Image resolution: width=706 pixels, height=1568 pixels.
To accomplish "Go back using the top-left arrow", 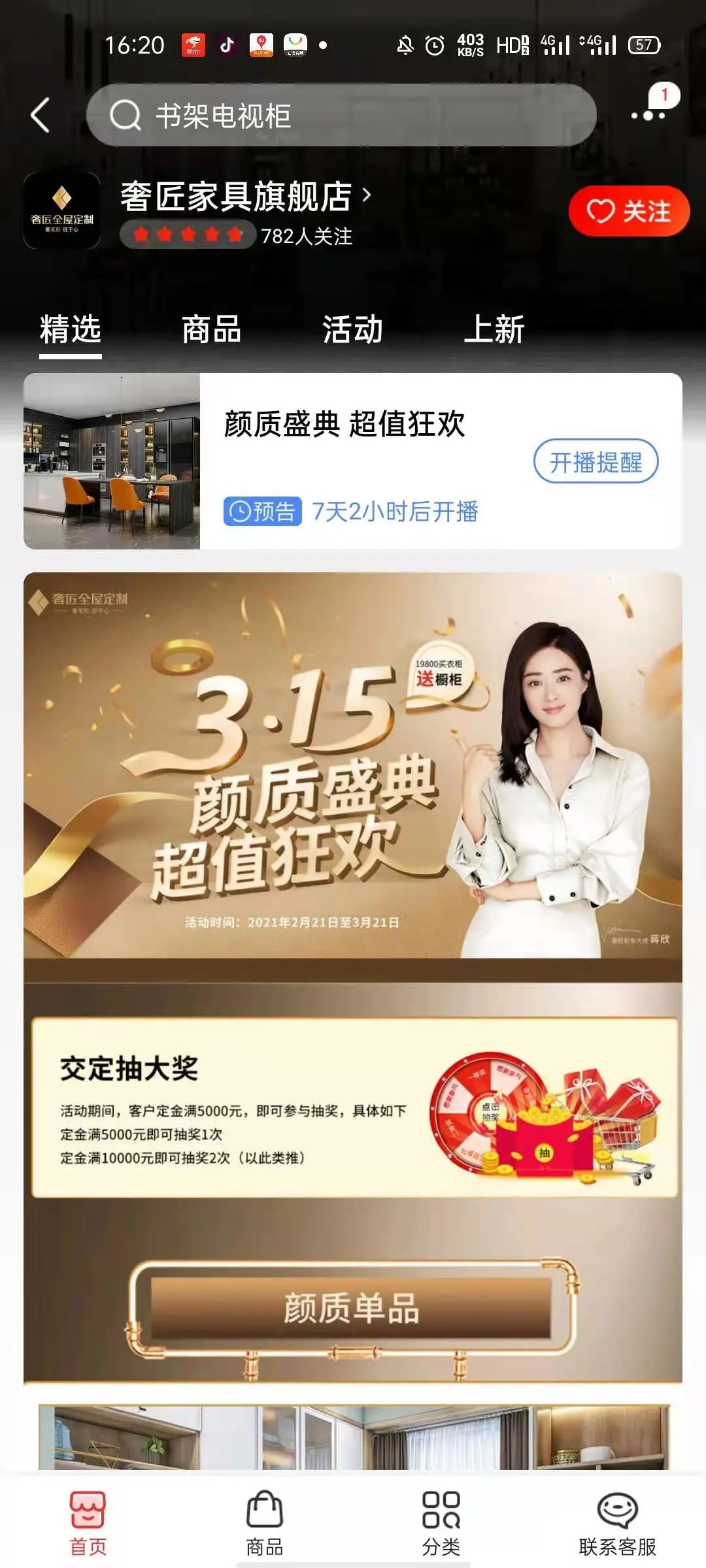I will point(41,115).
